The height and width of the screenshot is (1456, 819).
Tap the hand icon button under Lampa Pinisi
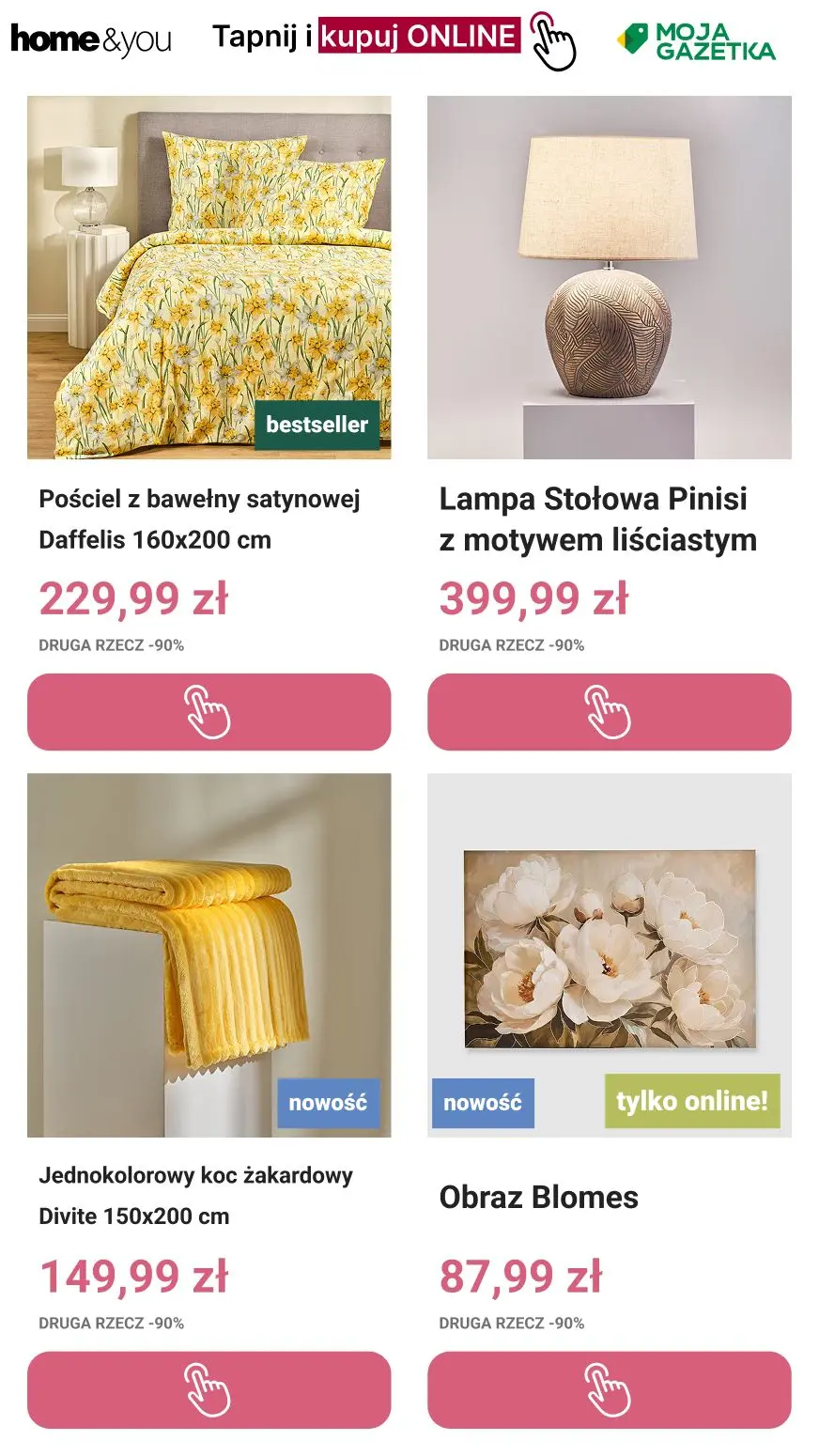point(610,712)
